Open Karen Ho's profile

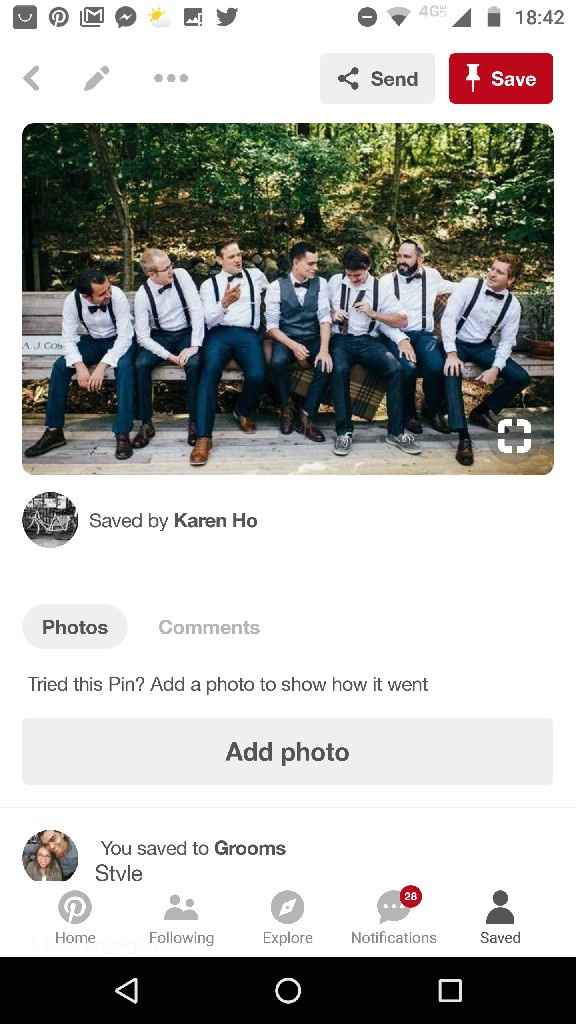pyautogui.click(x=215, y=520)
